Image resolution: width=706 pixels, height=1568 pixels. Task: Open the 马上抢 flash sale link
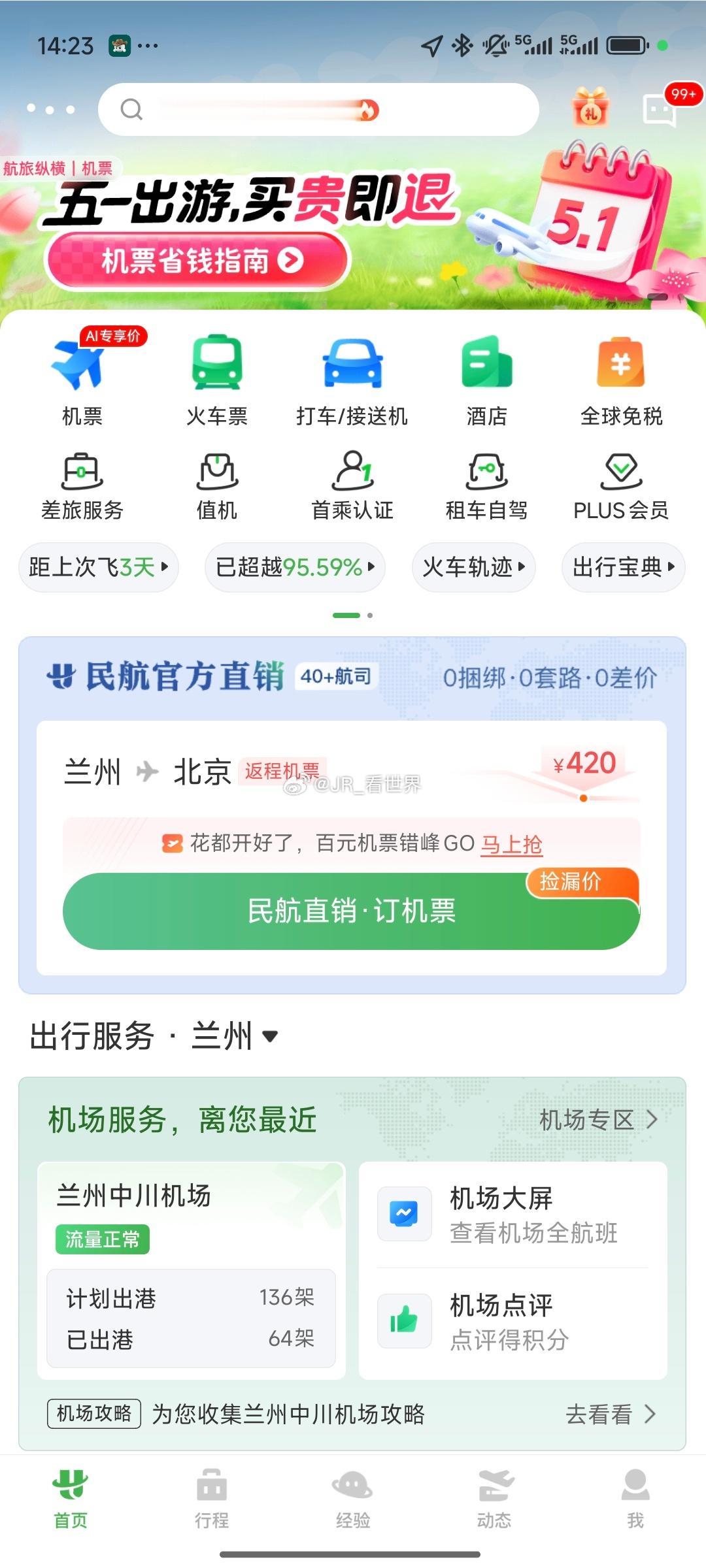coord(511,845)
